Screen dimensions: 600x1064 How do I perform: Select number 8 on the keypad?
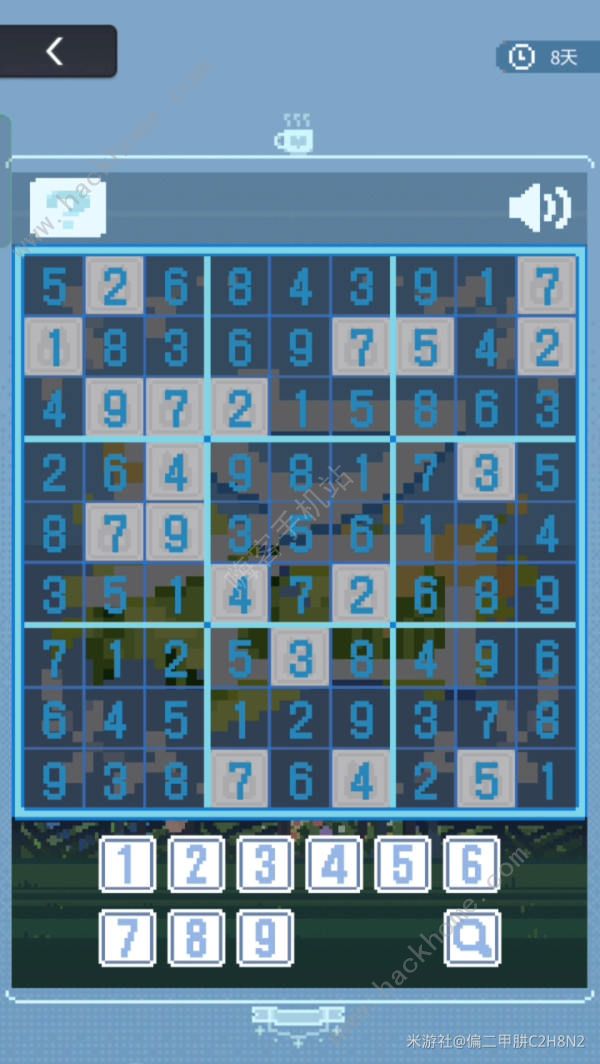tap(196, 938)
